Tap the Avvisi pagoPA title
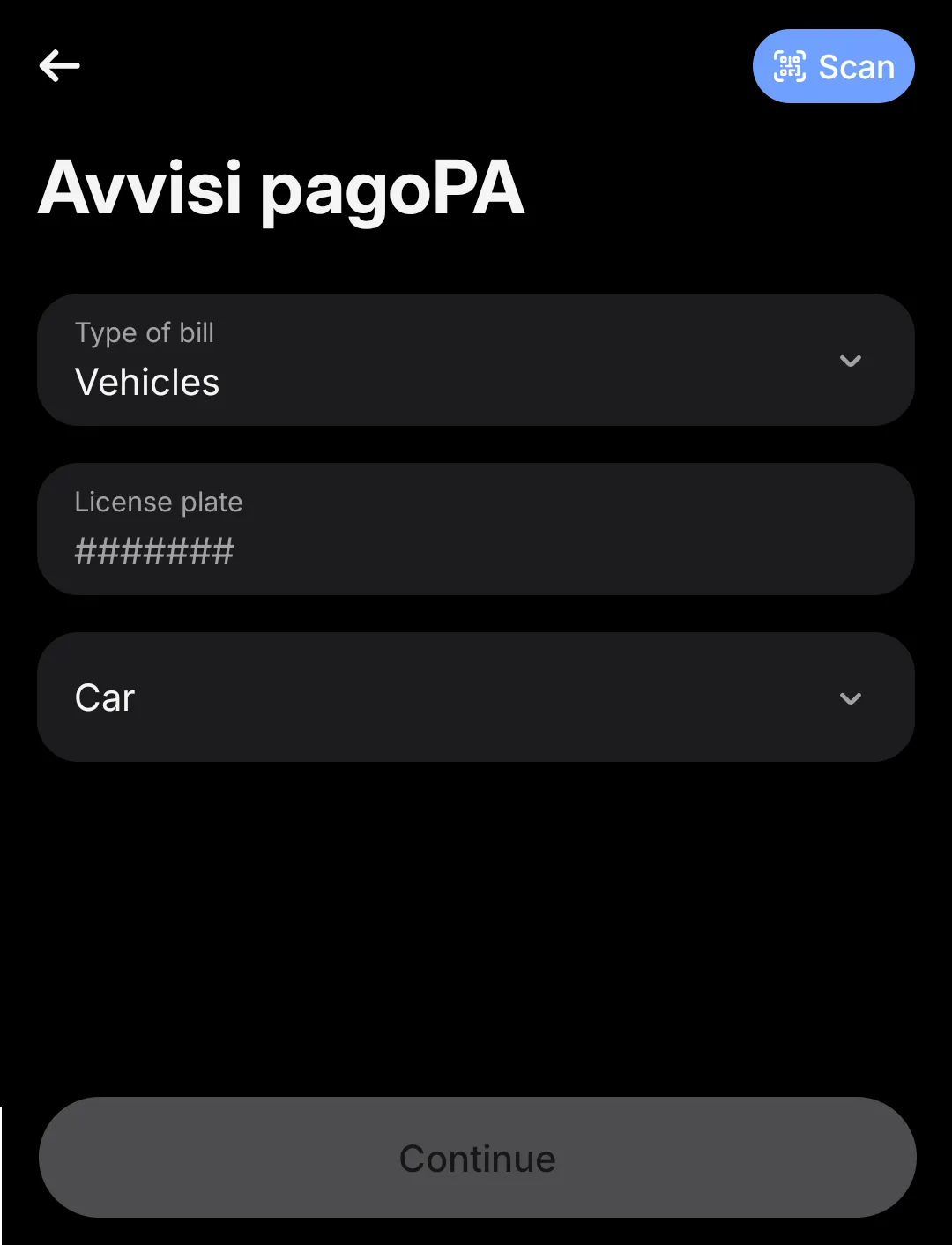This screenshot has height=1245, width=952. (280, 189)
